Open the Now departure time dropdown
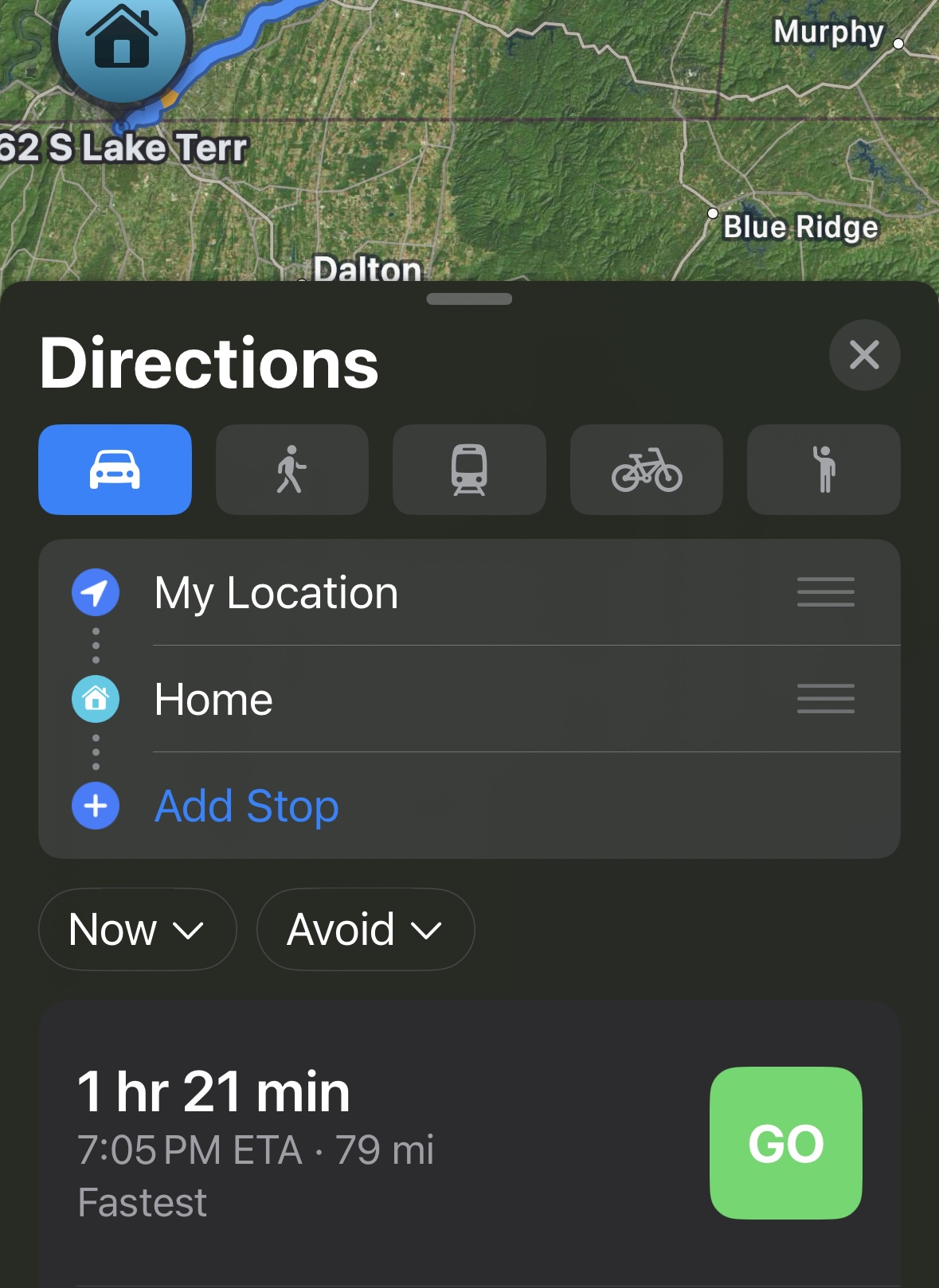939x1288 pixels. 137,930
